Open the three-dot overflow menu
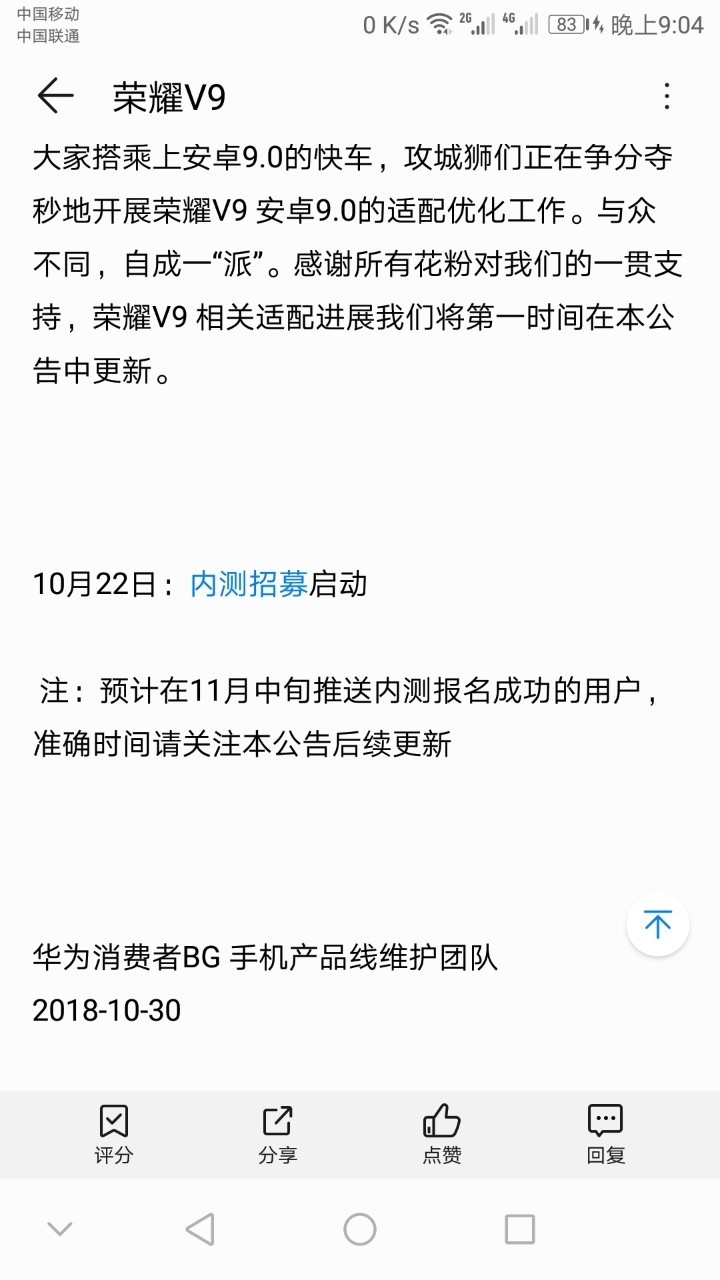Image resolution: width=720 pixels, height=1280 pixels. 667,96
